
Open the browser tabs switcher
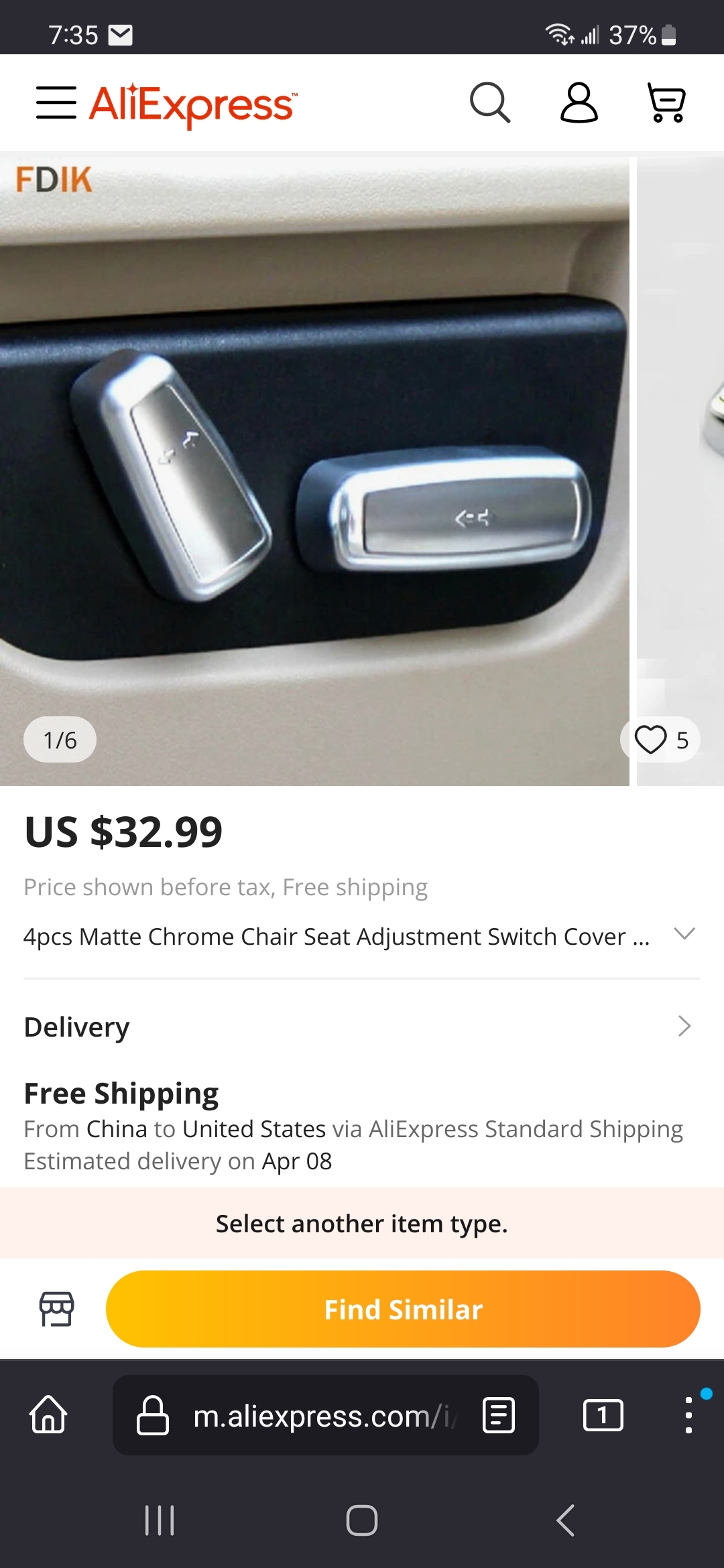603,1415
